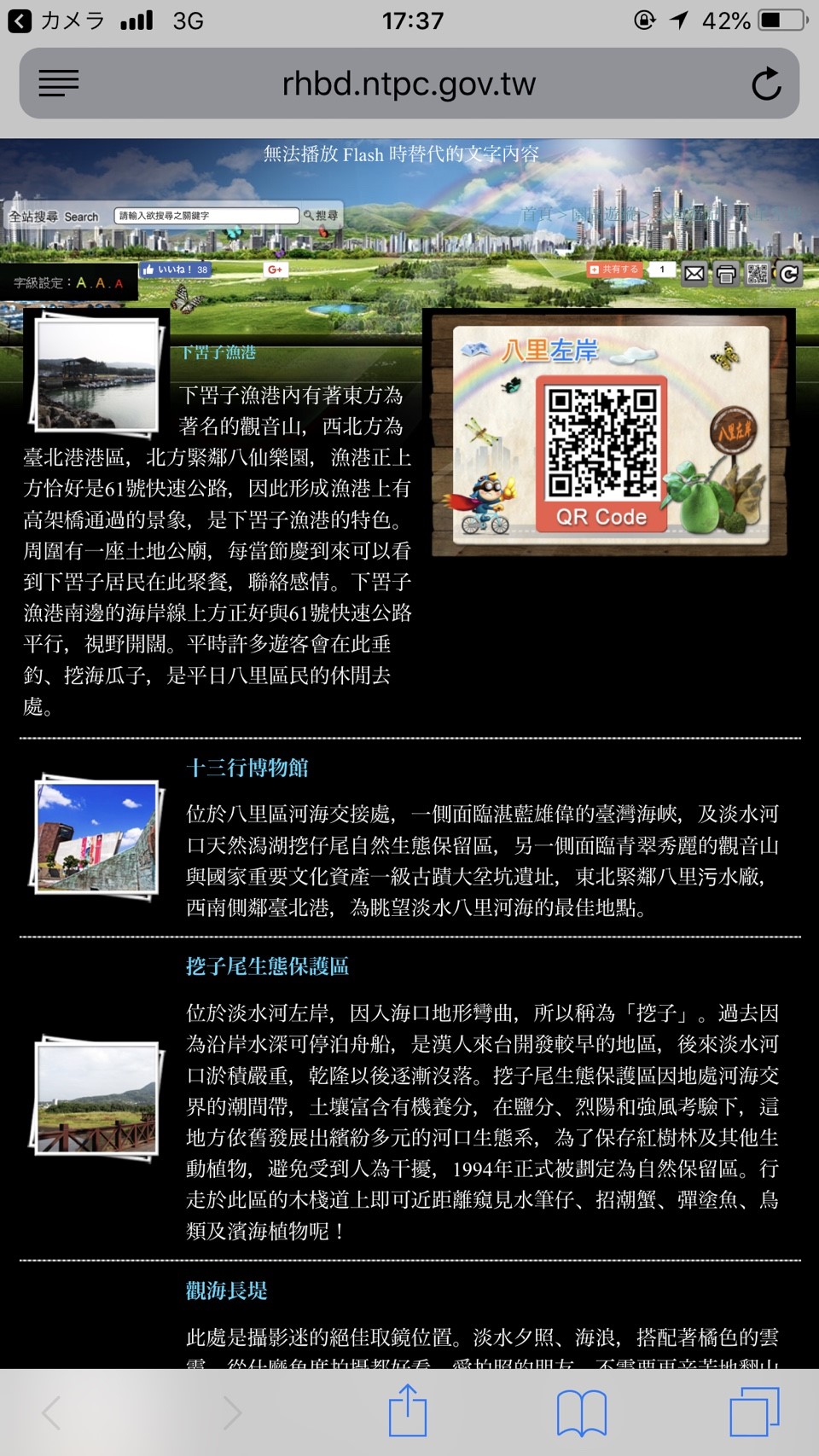The height and width of the screenshot is (1456, 819).
Task: Show open Safari tabs
Action: (x=754, y=1412)
